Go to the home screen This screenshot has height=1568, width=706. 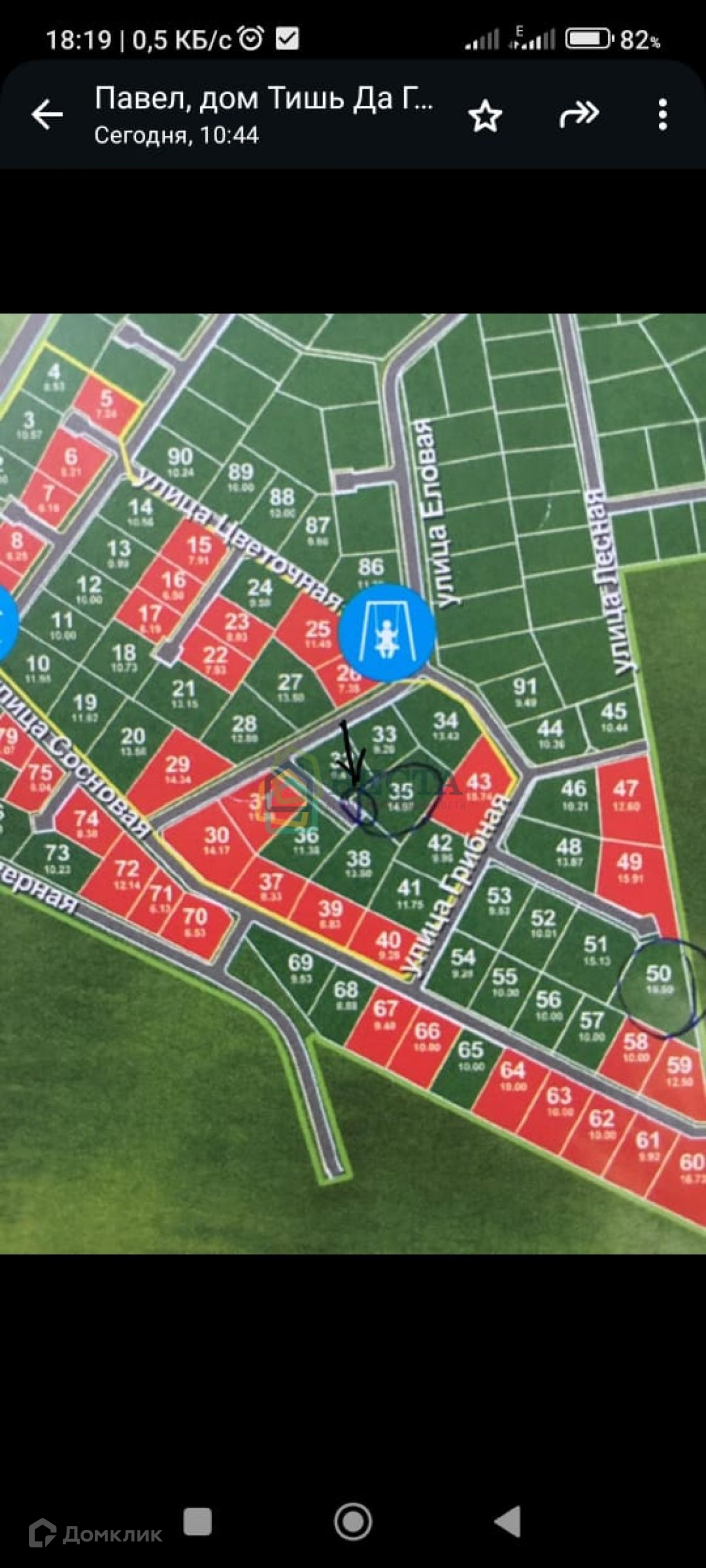352,1522
